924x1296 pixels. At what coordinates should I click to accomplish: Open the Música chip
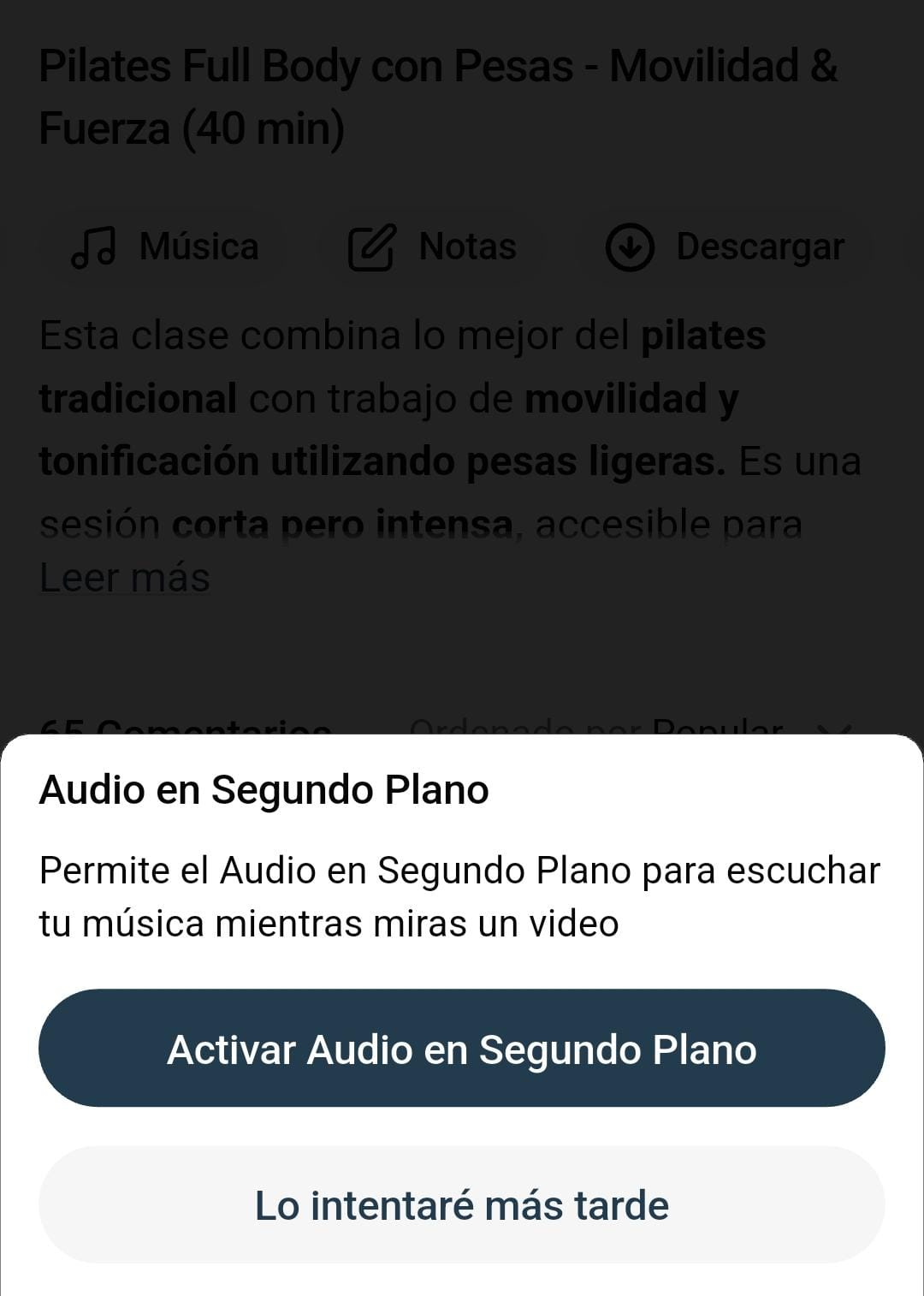[x=165, y=247]
